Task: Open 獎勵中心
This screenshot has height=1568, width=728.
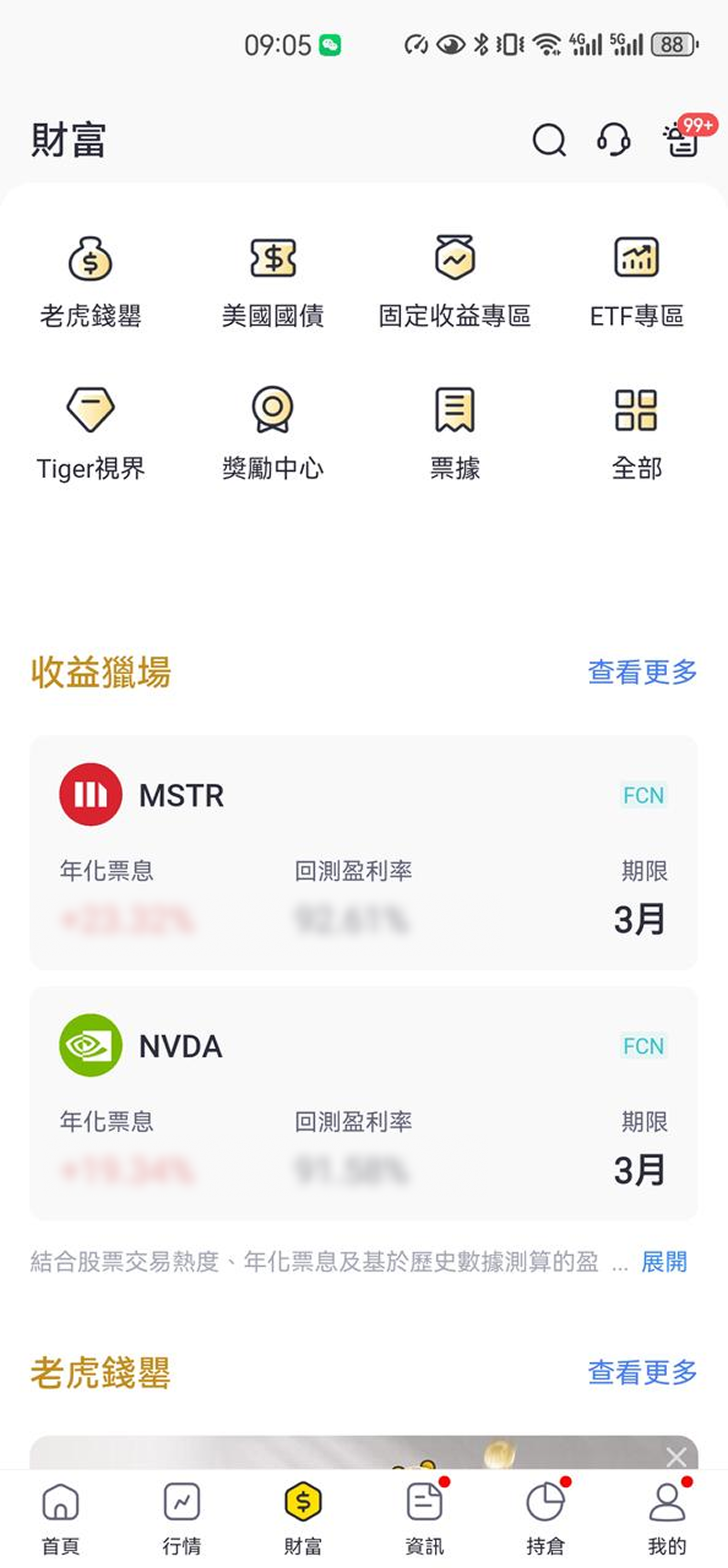Action: (x=273, y=433)
